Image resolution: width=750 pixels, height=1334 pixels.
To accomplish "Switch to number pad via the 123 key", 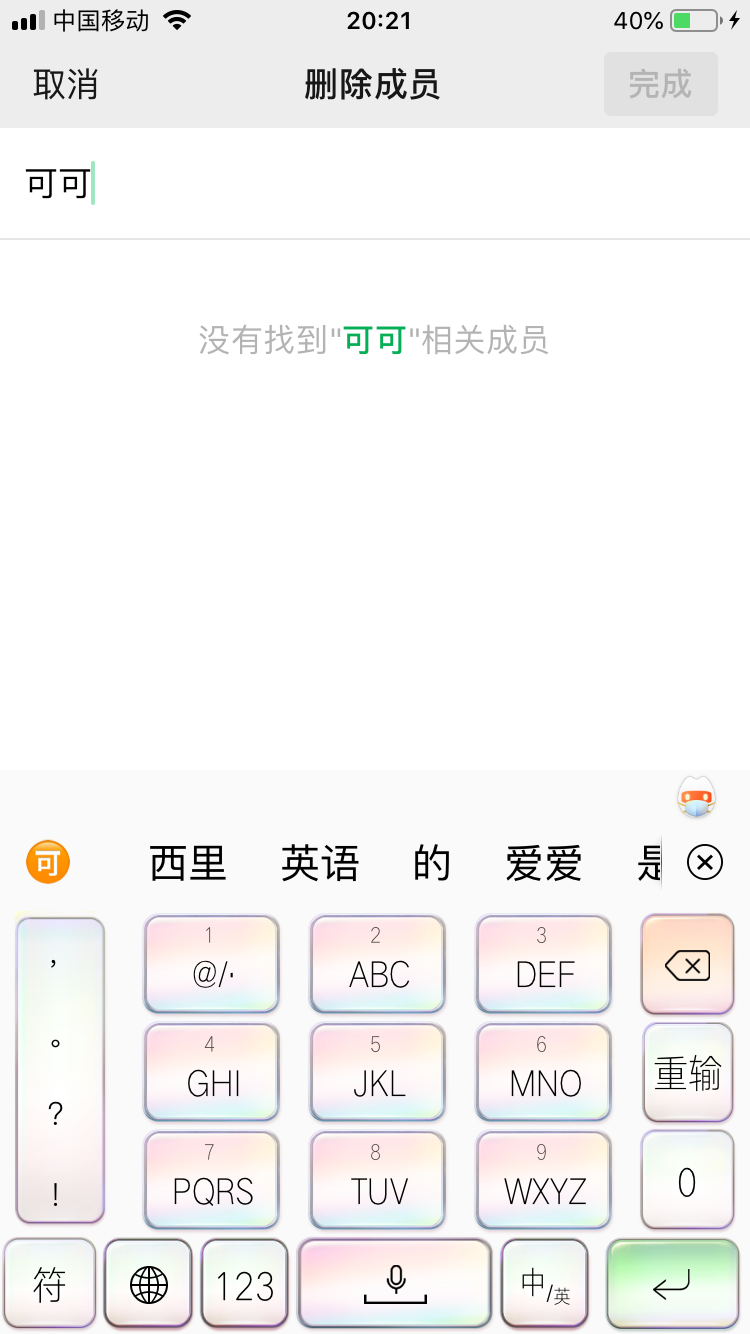I will 243,1283.
